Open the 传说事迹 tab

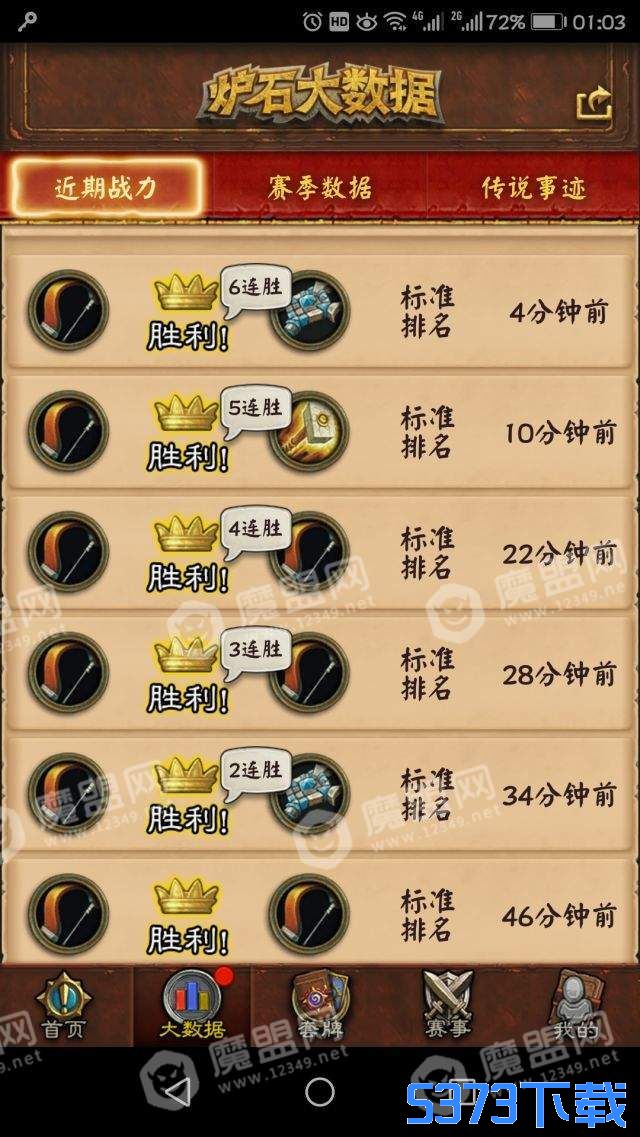[533, 187]
